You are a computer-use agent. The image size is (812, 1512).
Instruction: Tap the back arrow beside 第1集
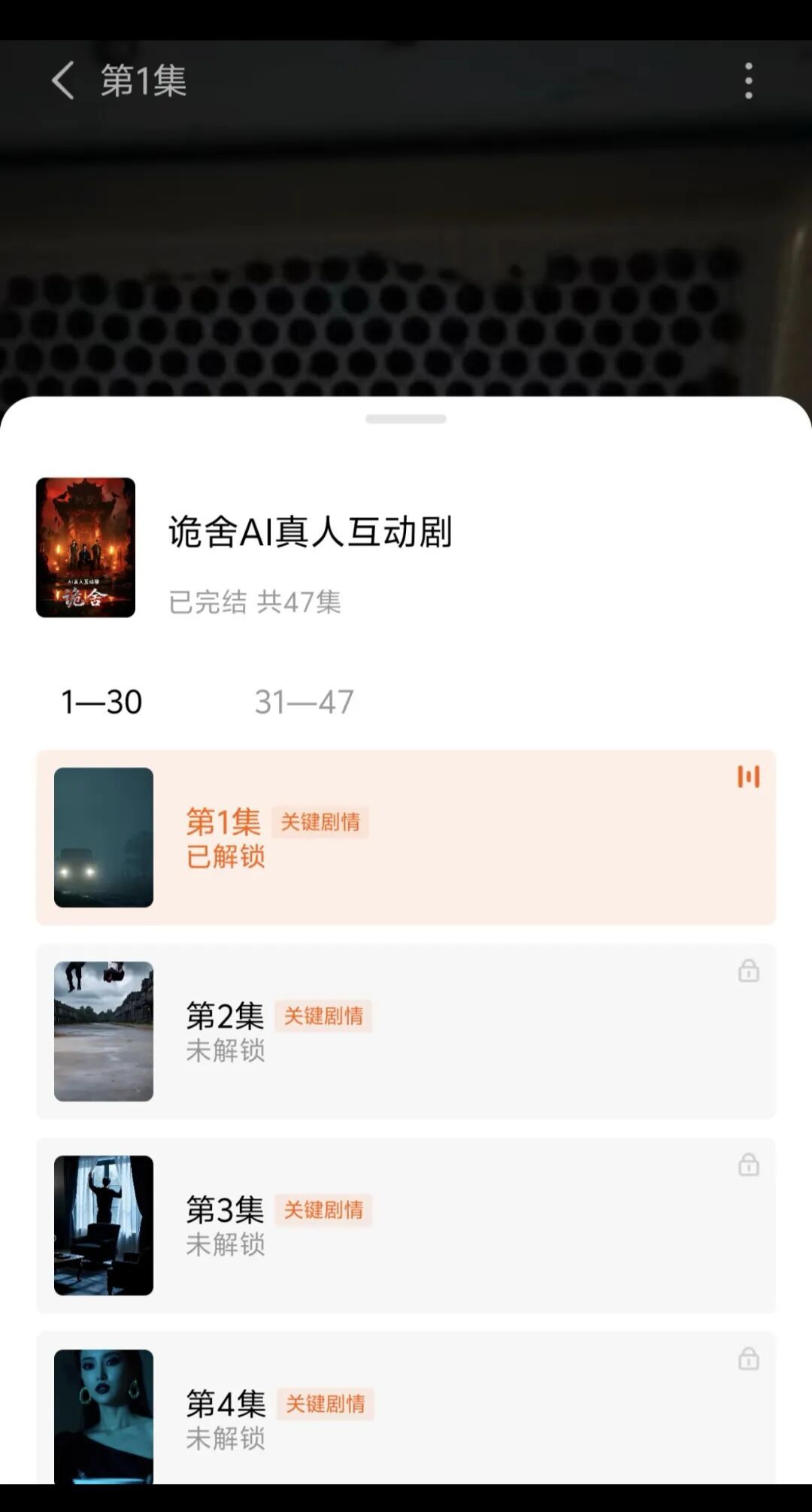[63, 83]
